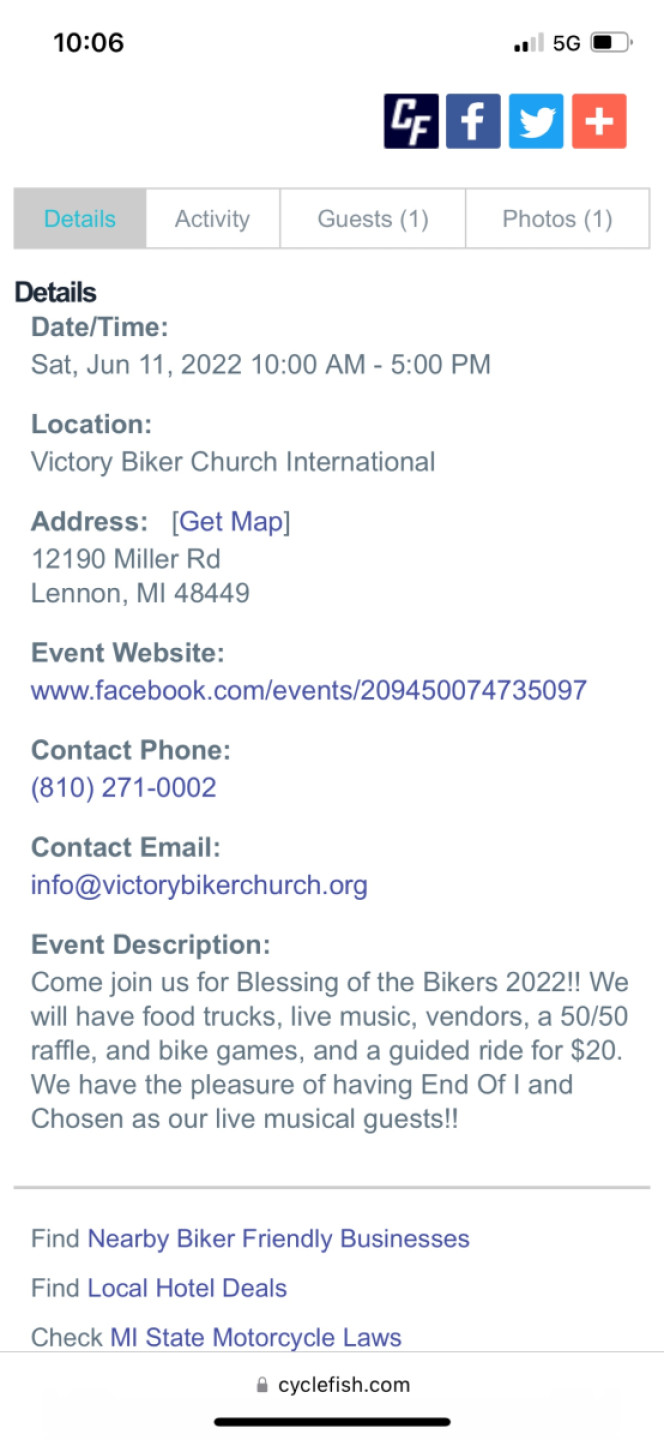Tap the cyclefish.com address bar
Screen dimensions: 664x1440
click(332, 1385)
